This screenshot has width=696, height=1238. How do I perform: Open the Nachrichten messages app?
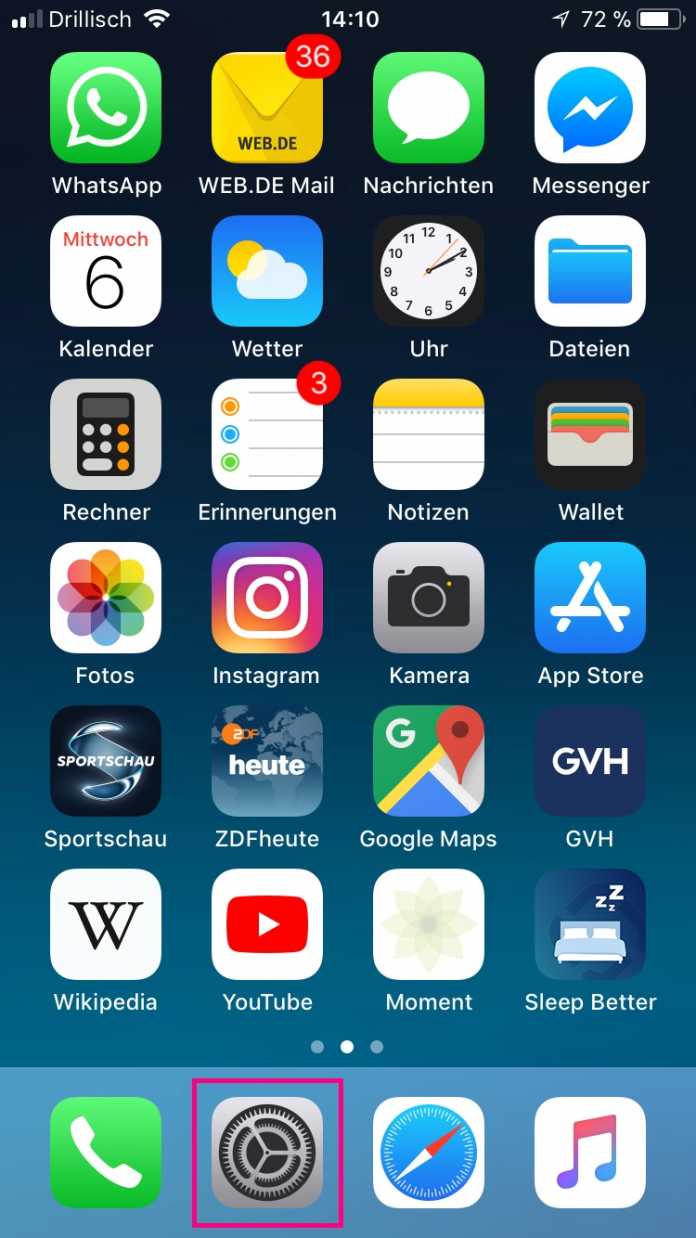click(428, 107)
